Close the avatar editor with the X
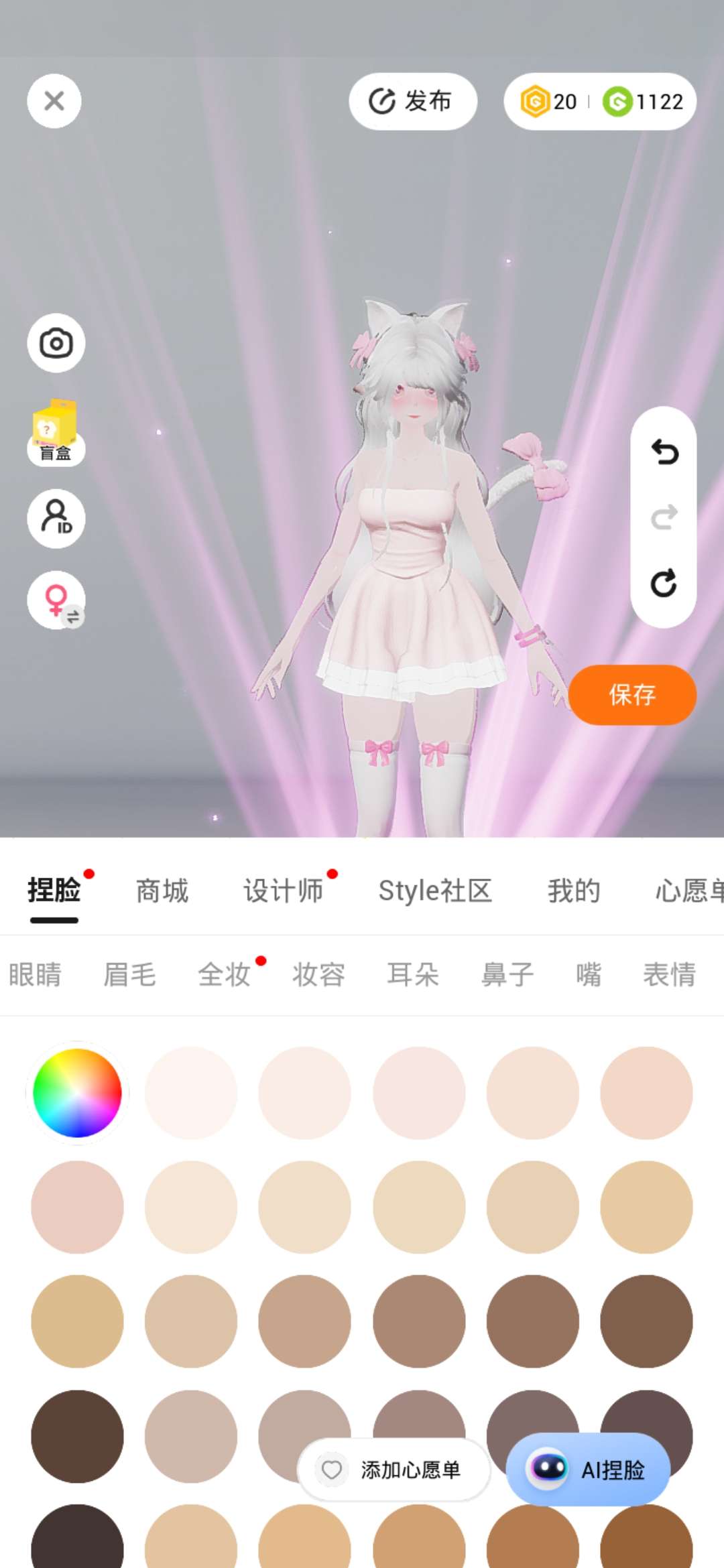 point(54,101)
